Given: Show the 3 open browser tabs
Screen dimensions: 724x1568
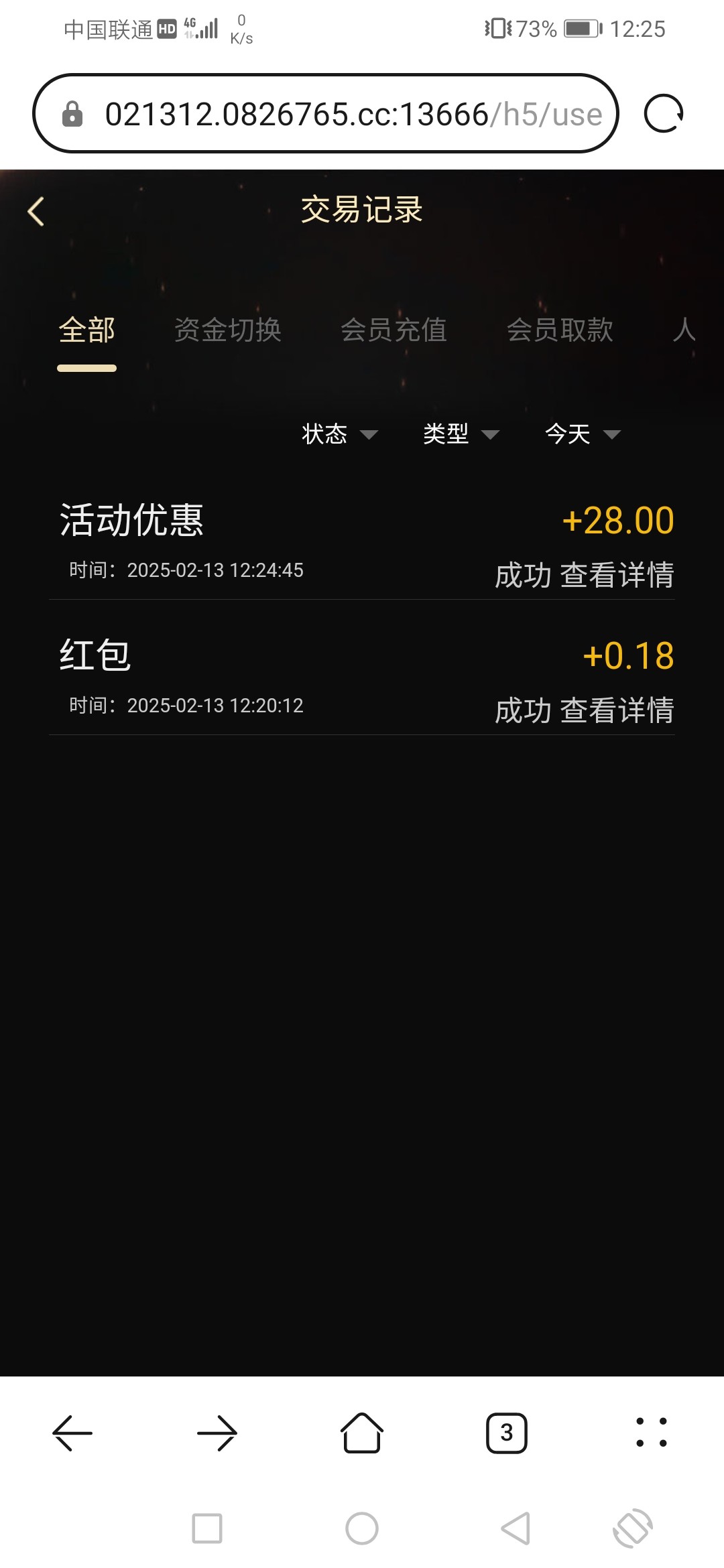Looking at the screenshot, I should pos(507,1433).
